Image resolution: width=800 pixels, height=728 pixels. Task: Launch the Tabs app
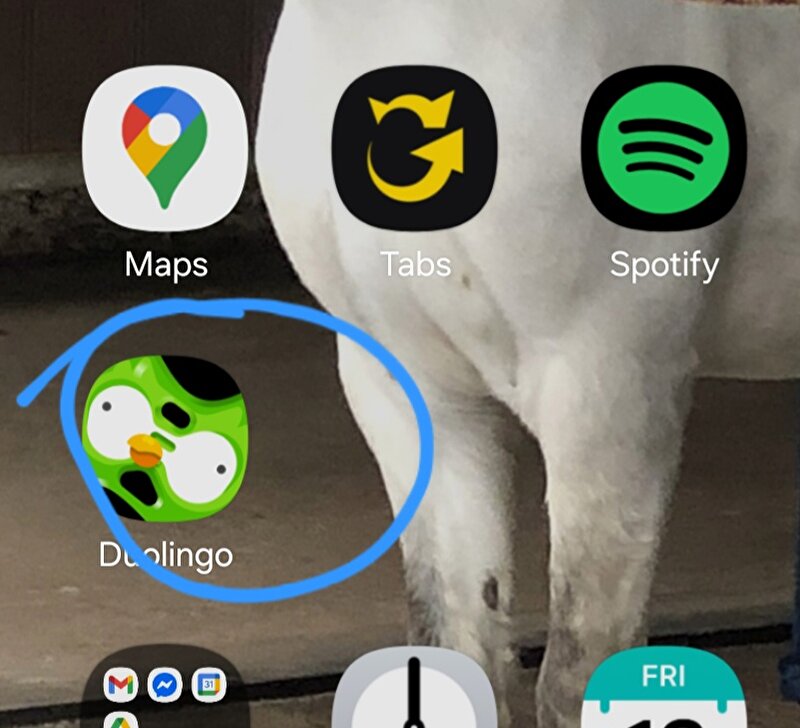point(414,148)
